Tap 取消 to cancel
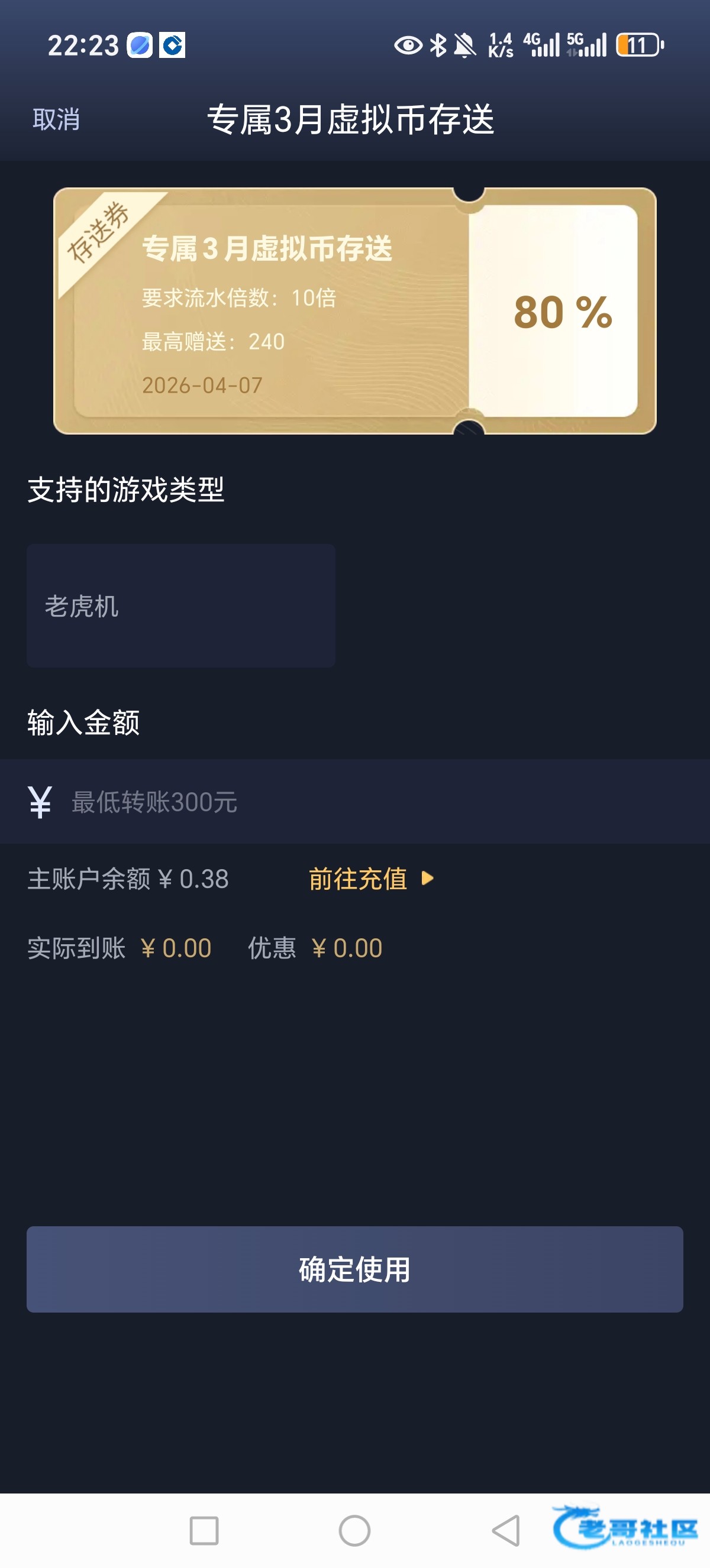The height and width of the screenshot is (1568, 710). click(56, 119)
